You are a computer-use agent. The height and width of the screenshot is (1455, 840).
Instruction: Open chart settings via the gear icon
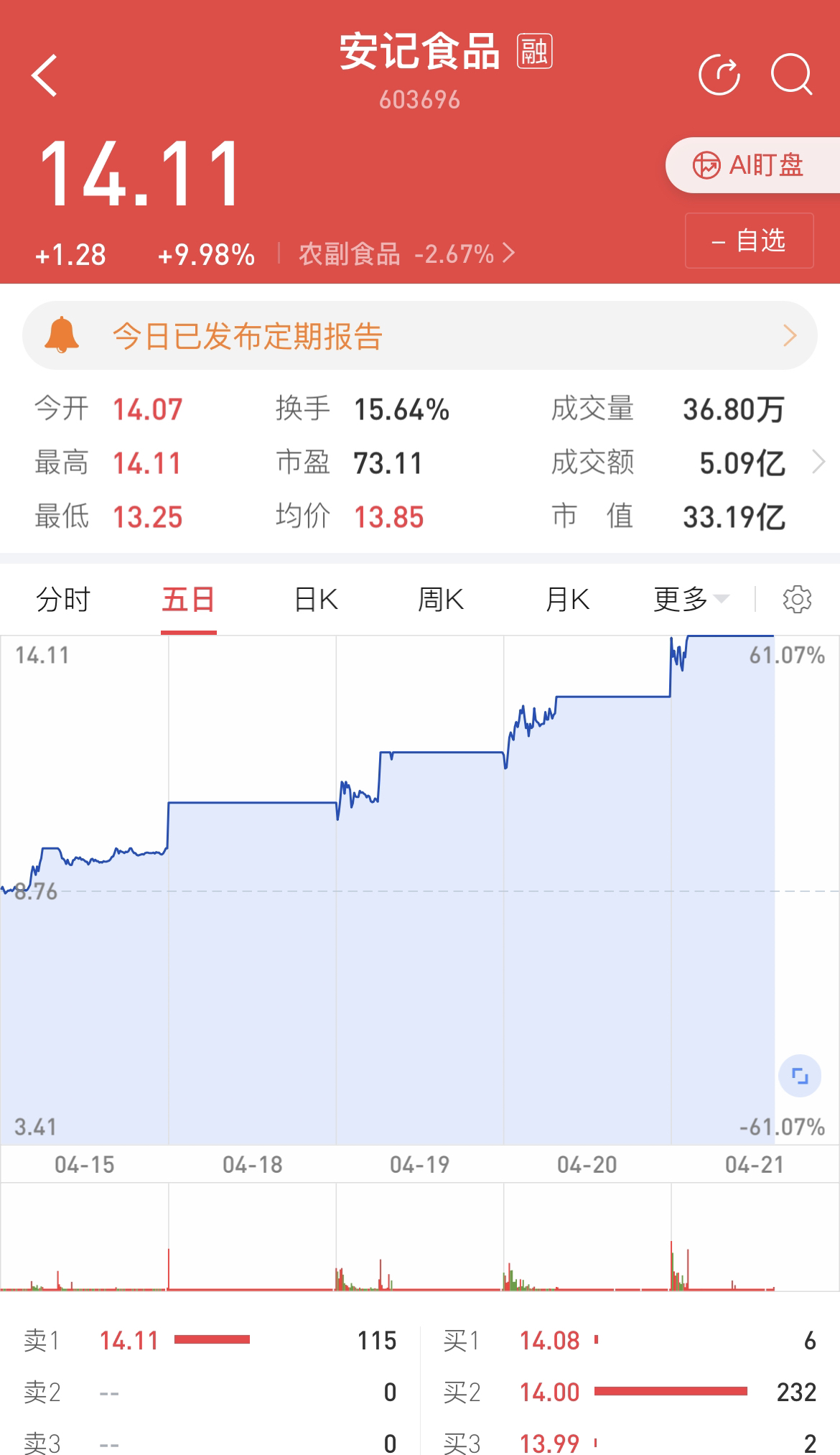[x=797, y=599]
